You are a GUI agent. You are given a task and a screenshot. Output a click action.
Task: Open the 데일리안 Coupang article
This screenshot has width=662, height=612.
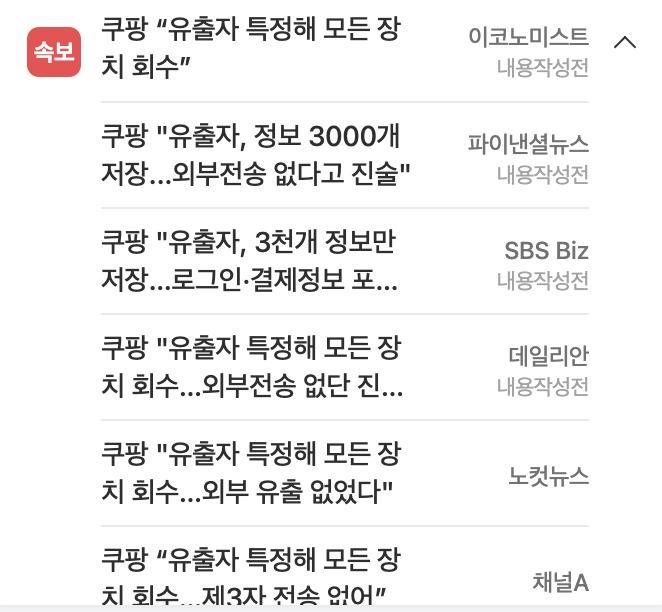tap(252, 366)
